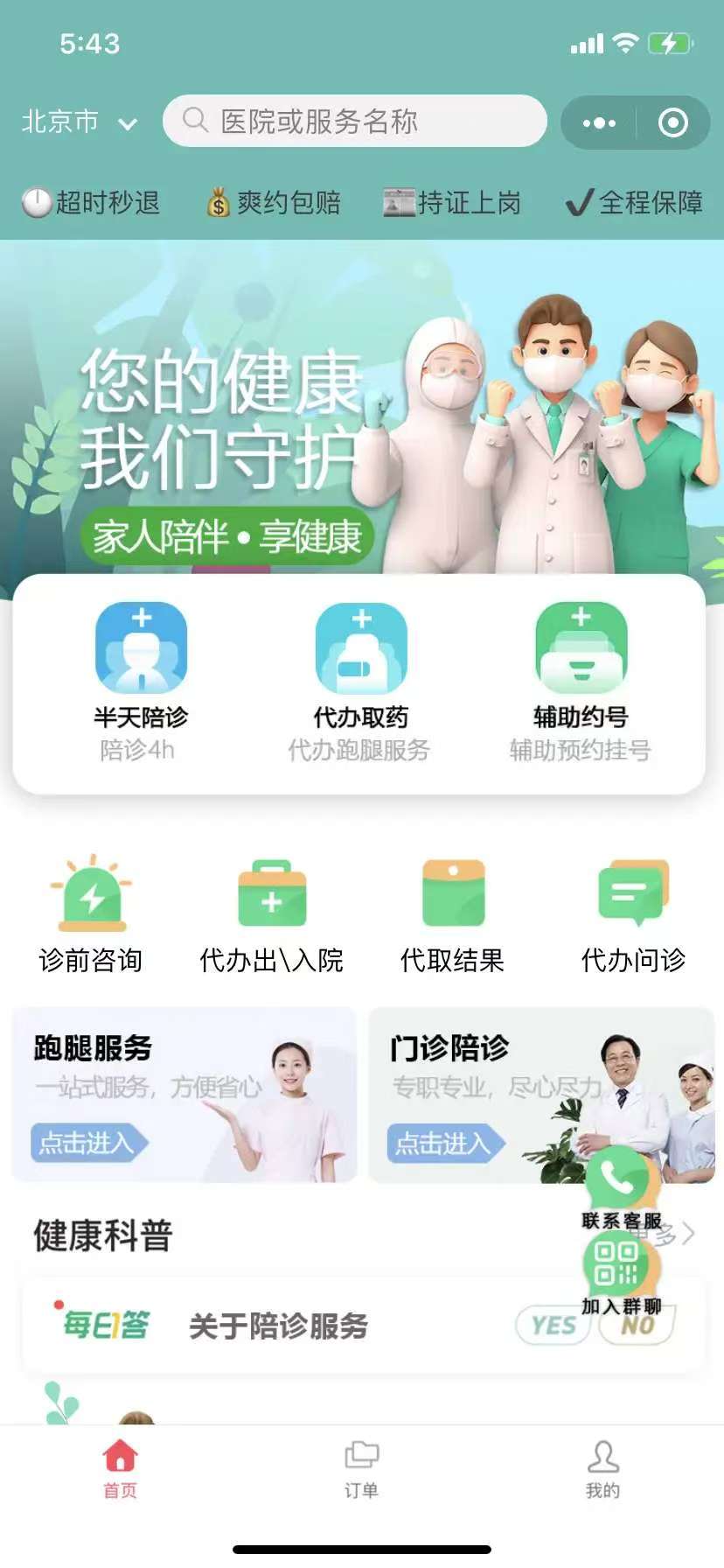Open 代取结果
Screen dimensions: 724x1568
(x=453, y=915)
